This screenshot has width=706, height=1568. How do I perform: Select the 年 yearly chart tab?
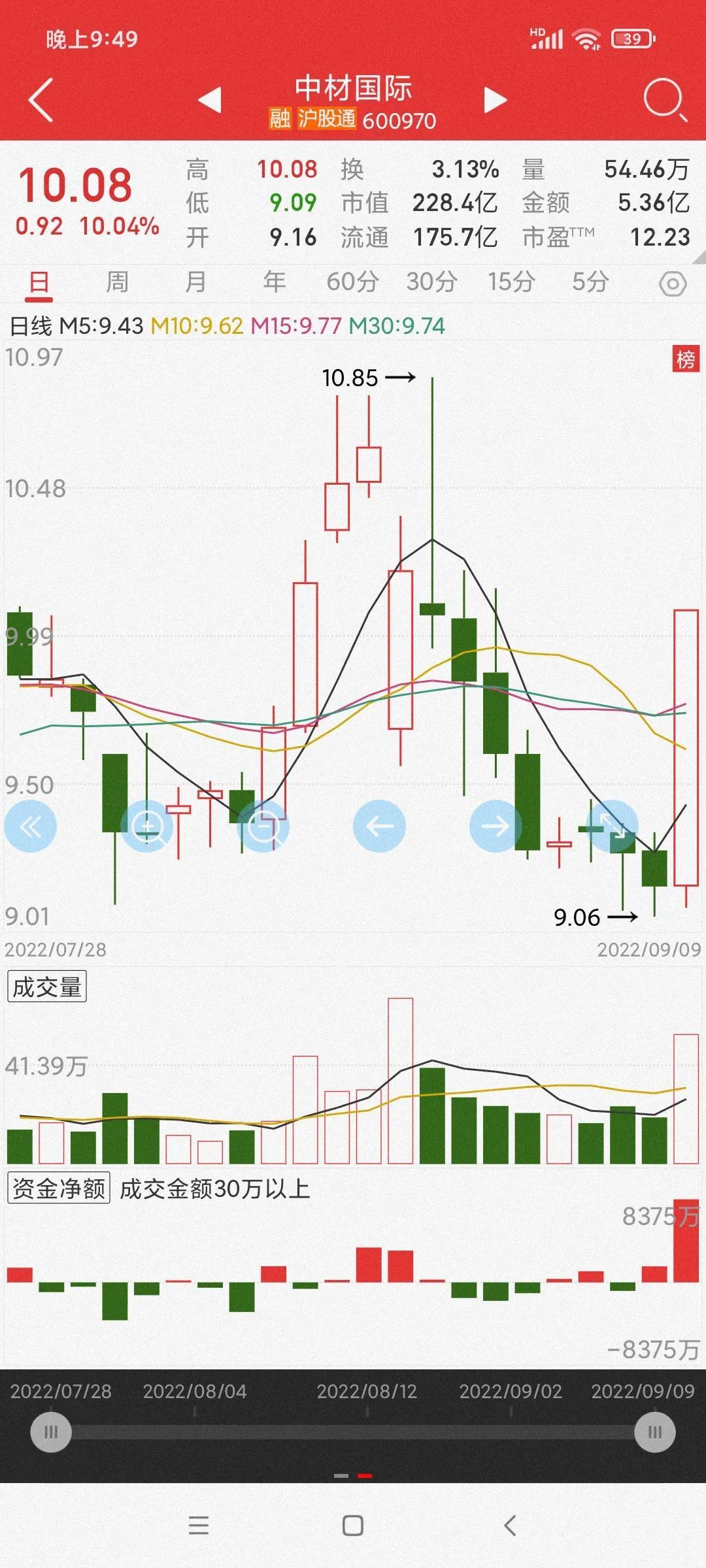coord(274,282)
